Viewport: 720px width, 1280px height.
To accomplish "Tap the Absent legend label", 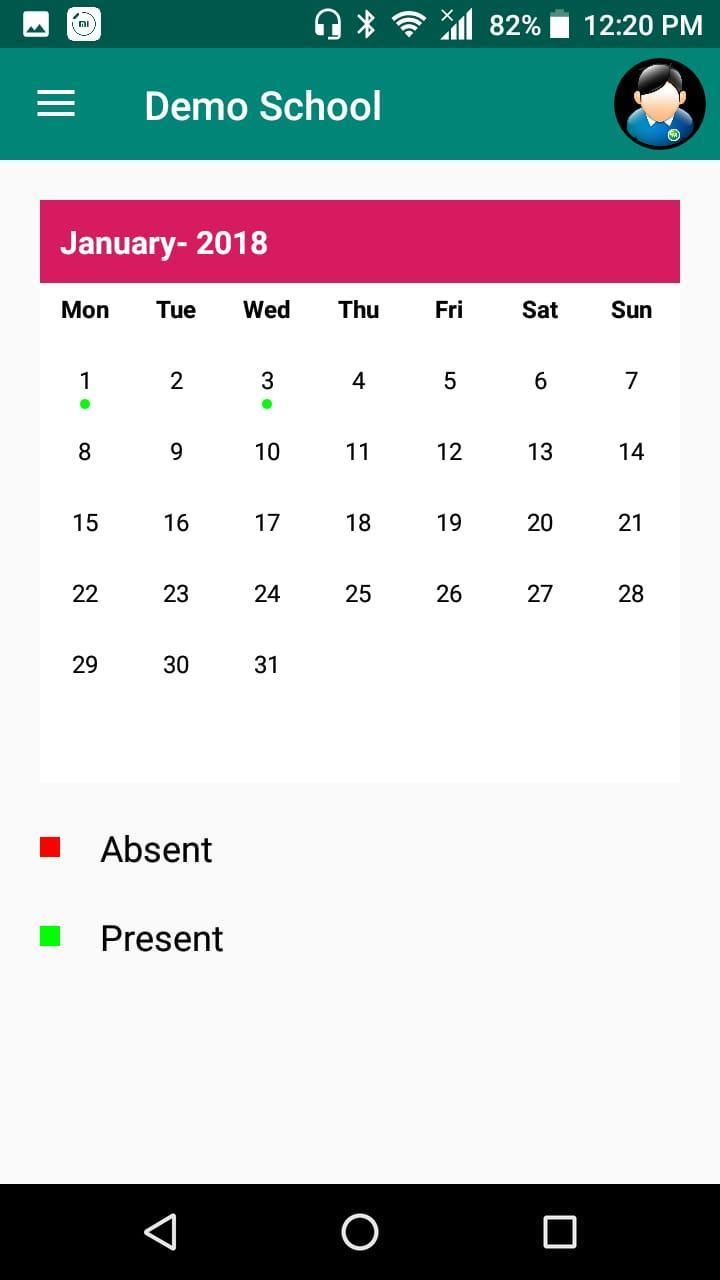I will (x=156, y=848).
